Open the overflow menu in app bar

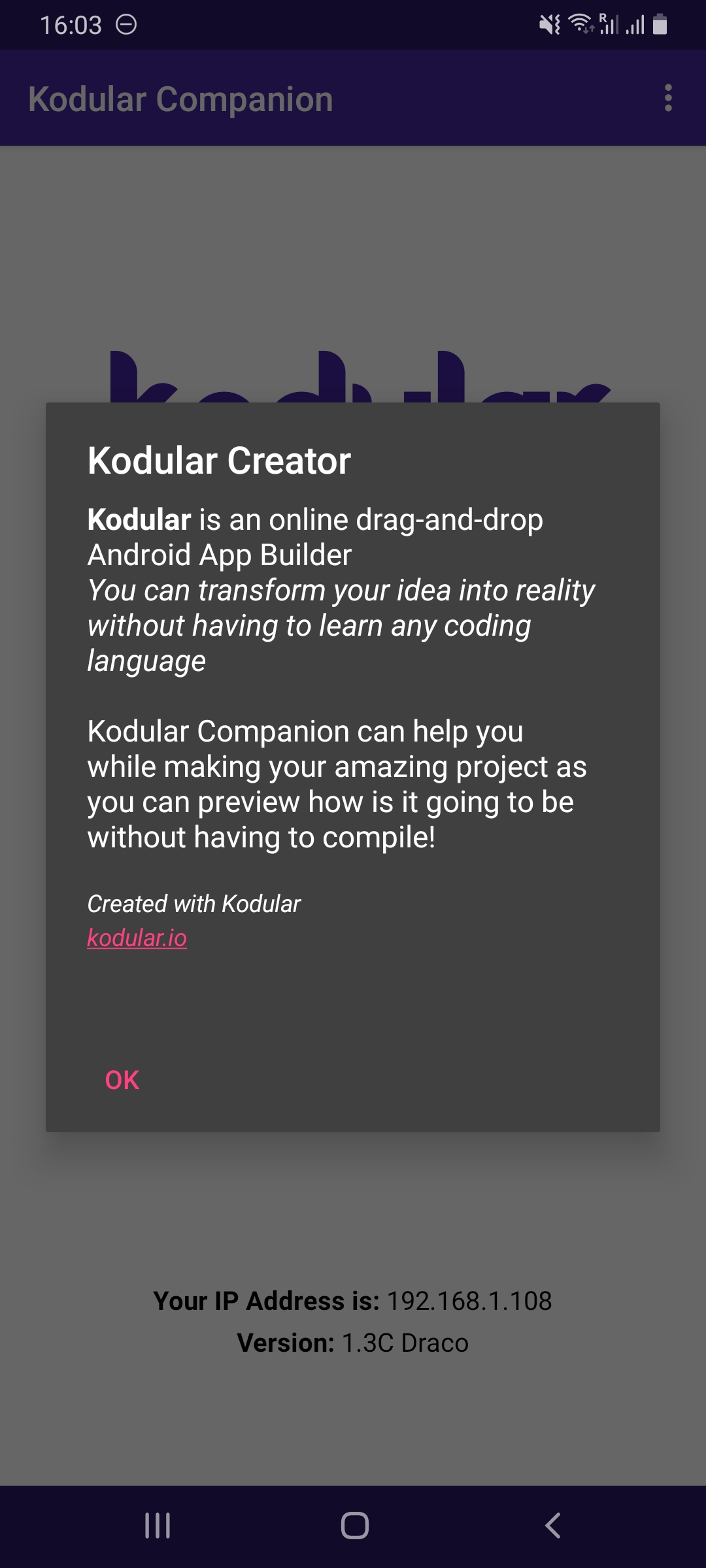pos(667,98)
